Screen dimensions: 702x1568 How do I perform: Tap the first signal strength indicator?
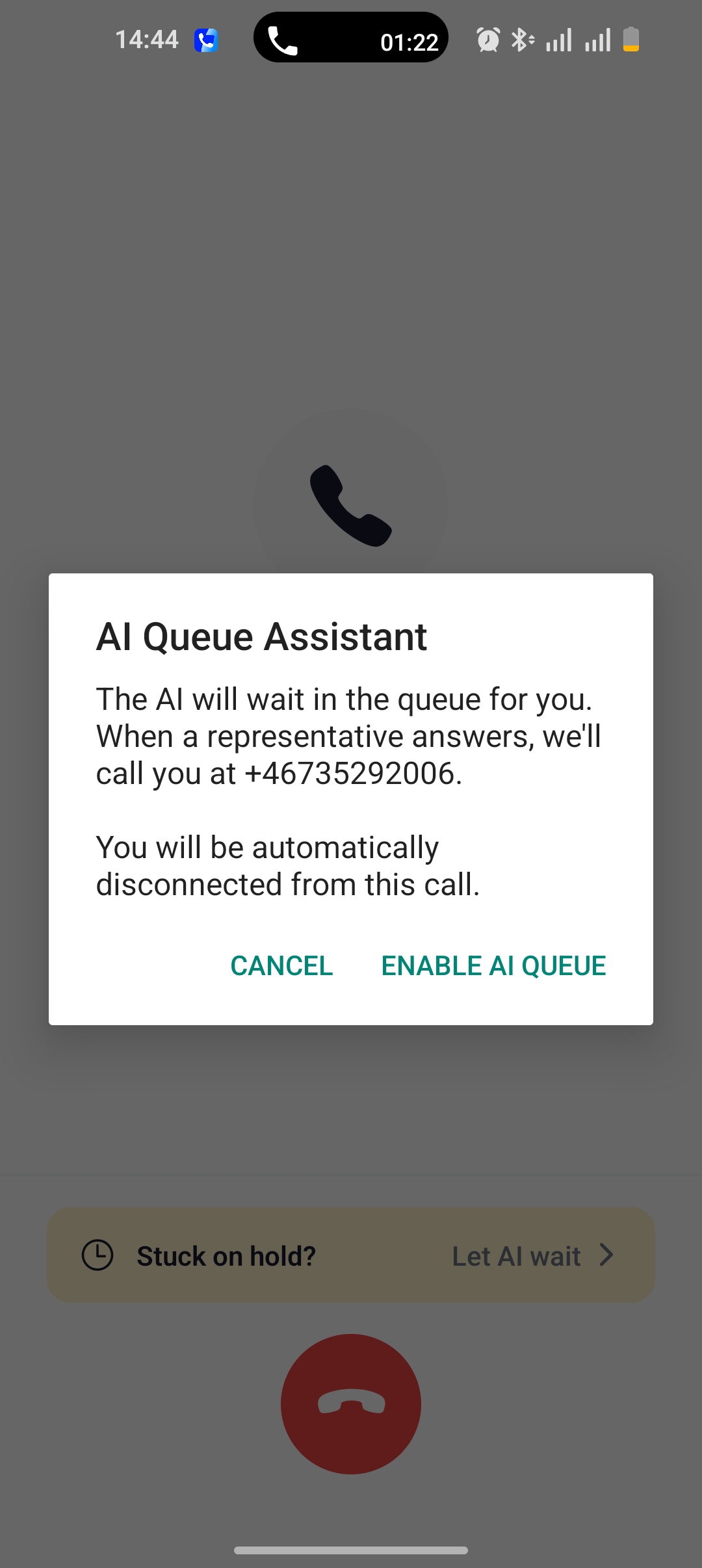tap(560, 39)
